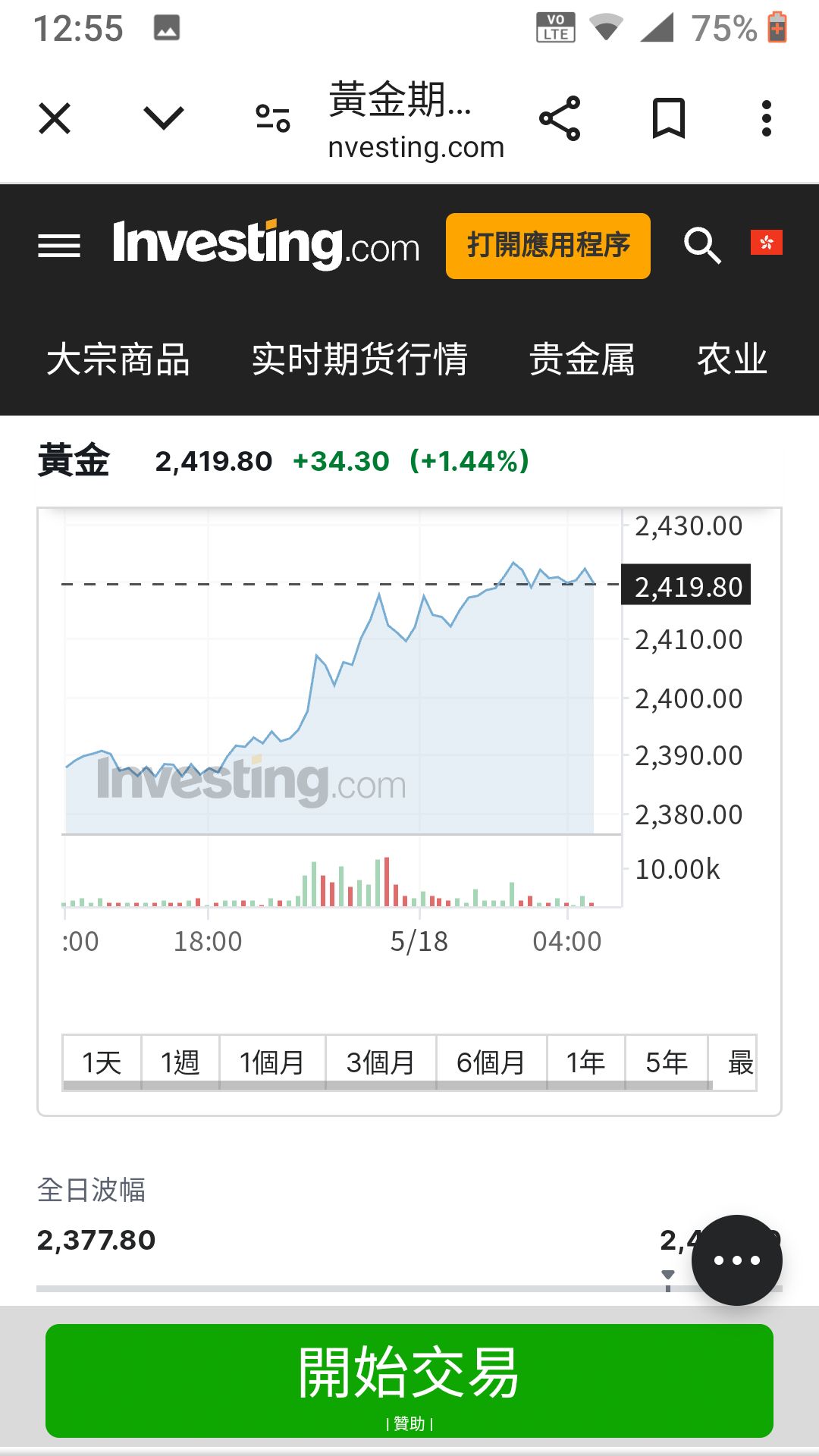Open the 大宗商品 section

coord(118,359)
